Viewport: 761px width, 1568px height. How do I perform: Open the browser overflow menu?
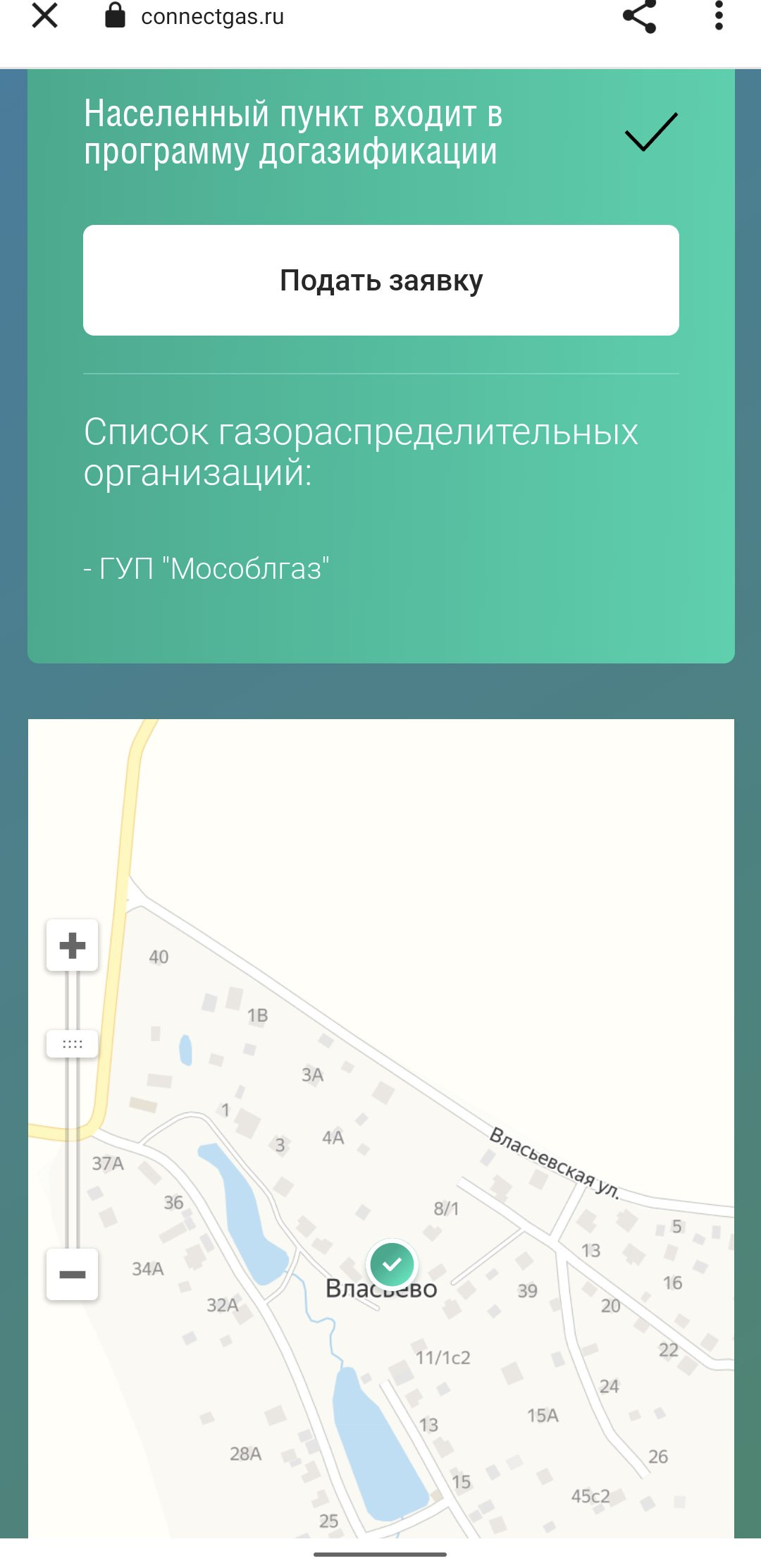[x=719, y=16]
